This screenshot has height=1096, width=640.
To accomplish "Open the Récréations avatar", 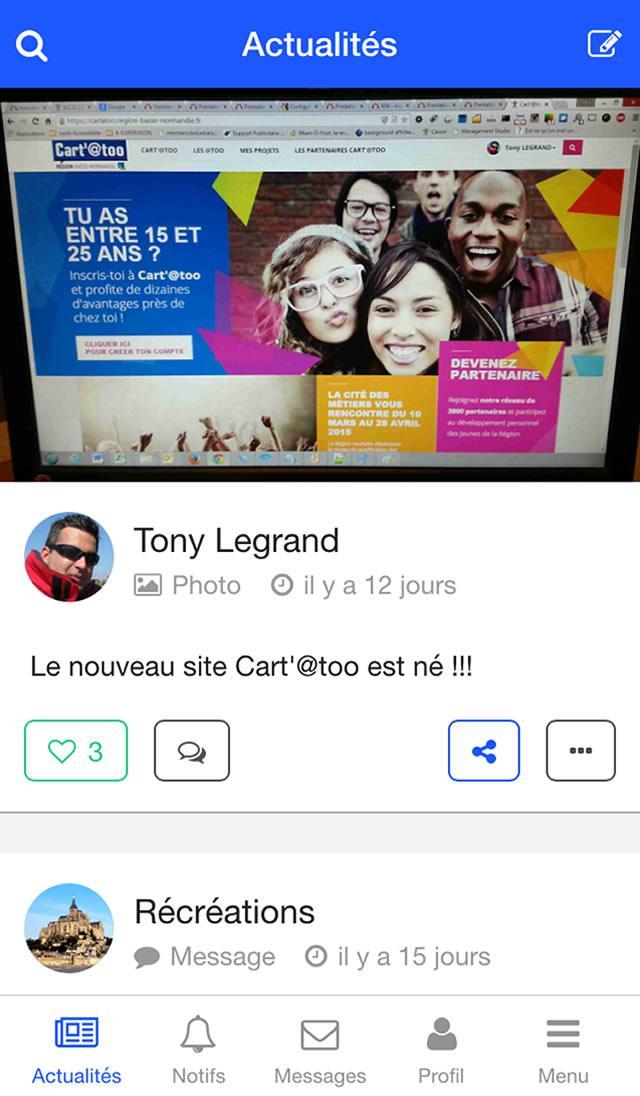I will (x=69, y=928).
